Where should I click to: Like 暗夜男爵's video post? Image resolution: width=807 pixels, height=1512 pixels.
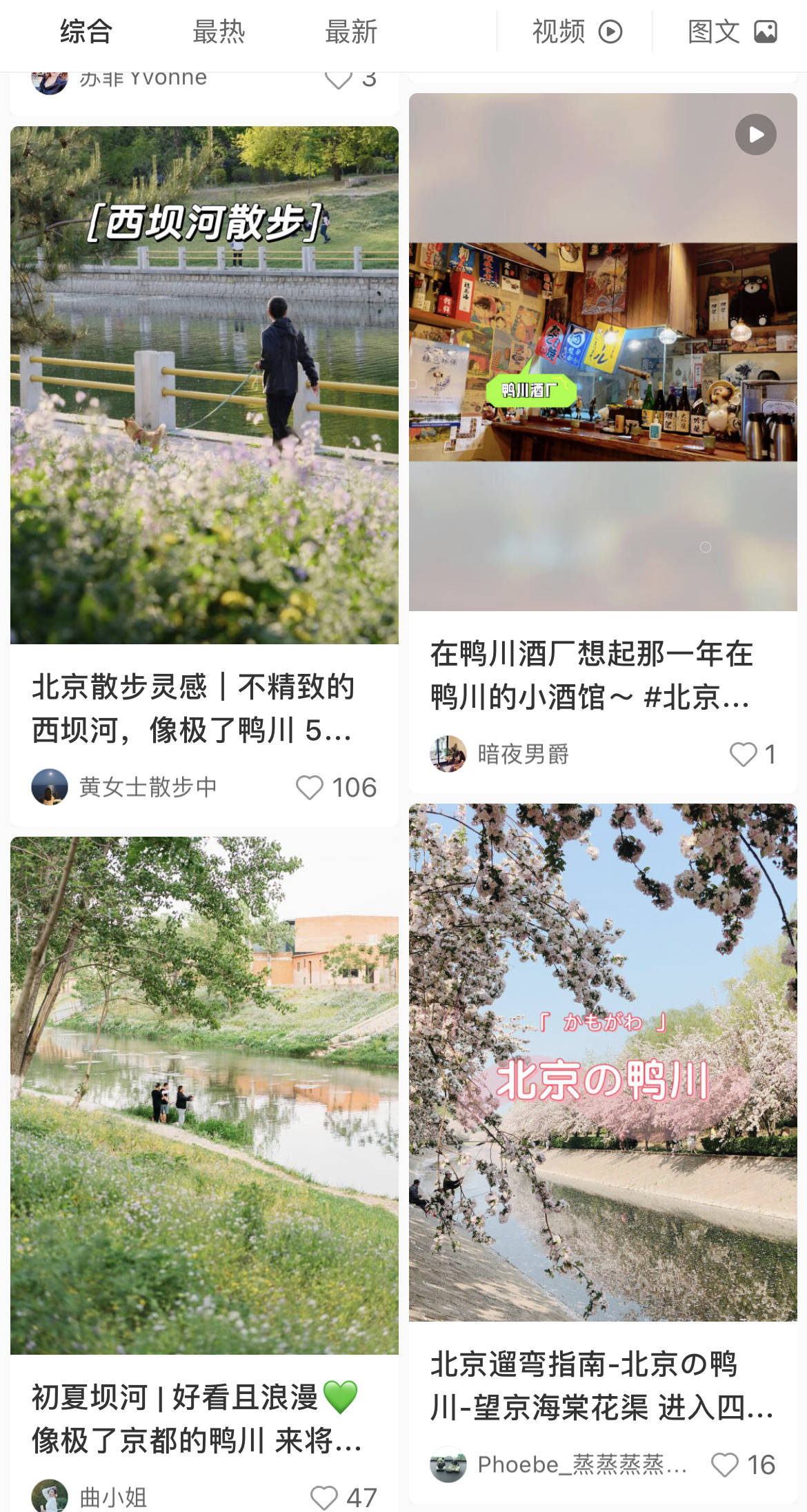pos(743,754)
